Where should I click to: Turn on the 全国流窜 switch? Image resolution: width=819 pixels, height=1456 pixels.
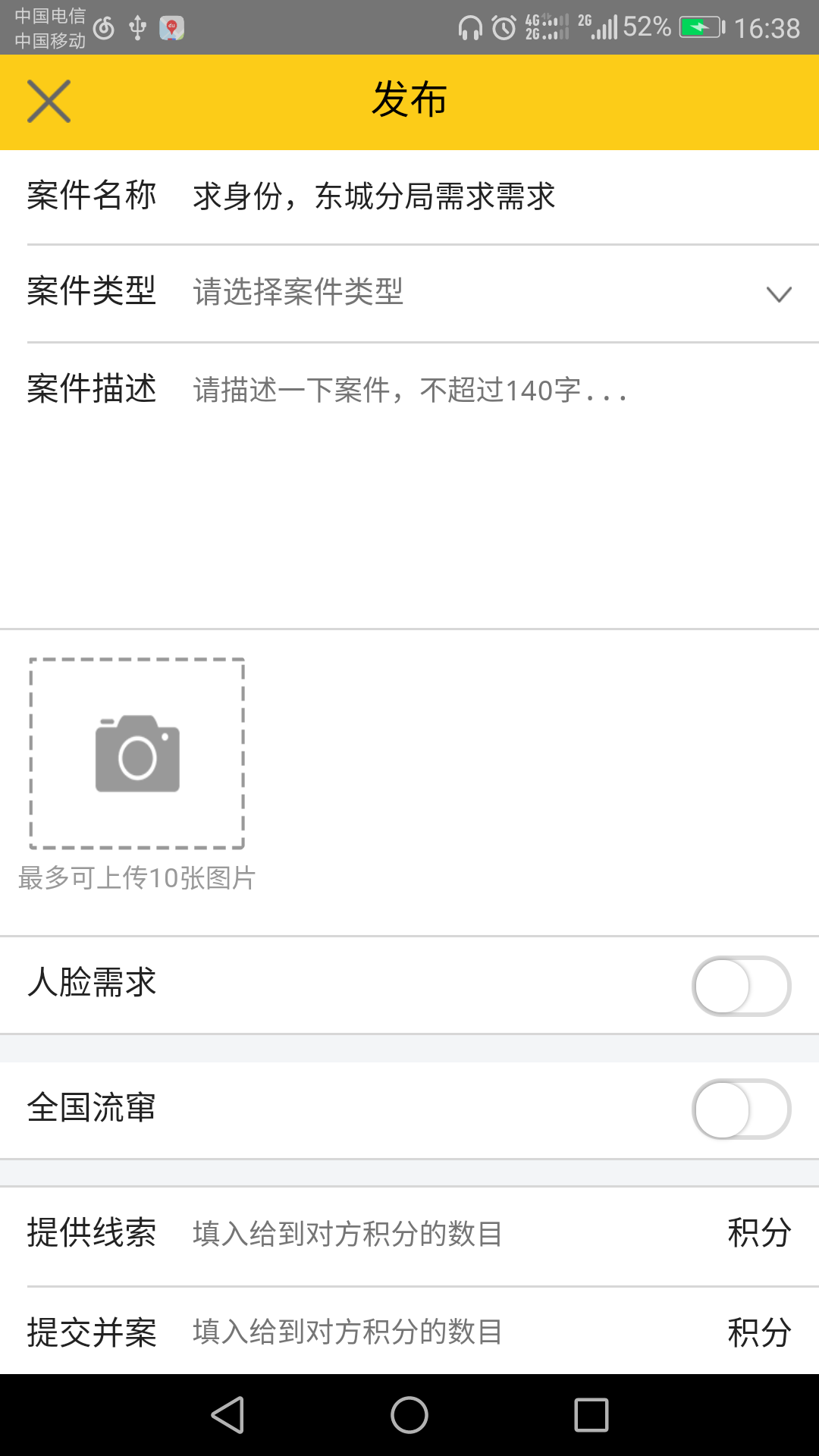742,1109
